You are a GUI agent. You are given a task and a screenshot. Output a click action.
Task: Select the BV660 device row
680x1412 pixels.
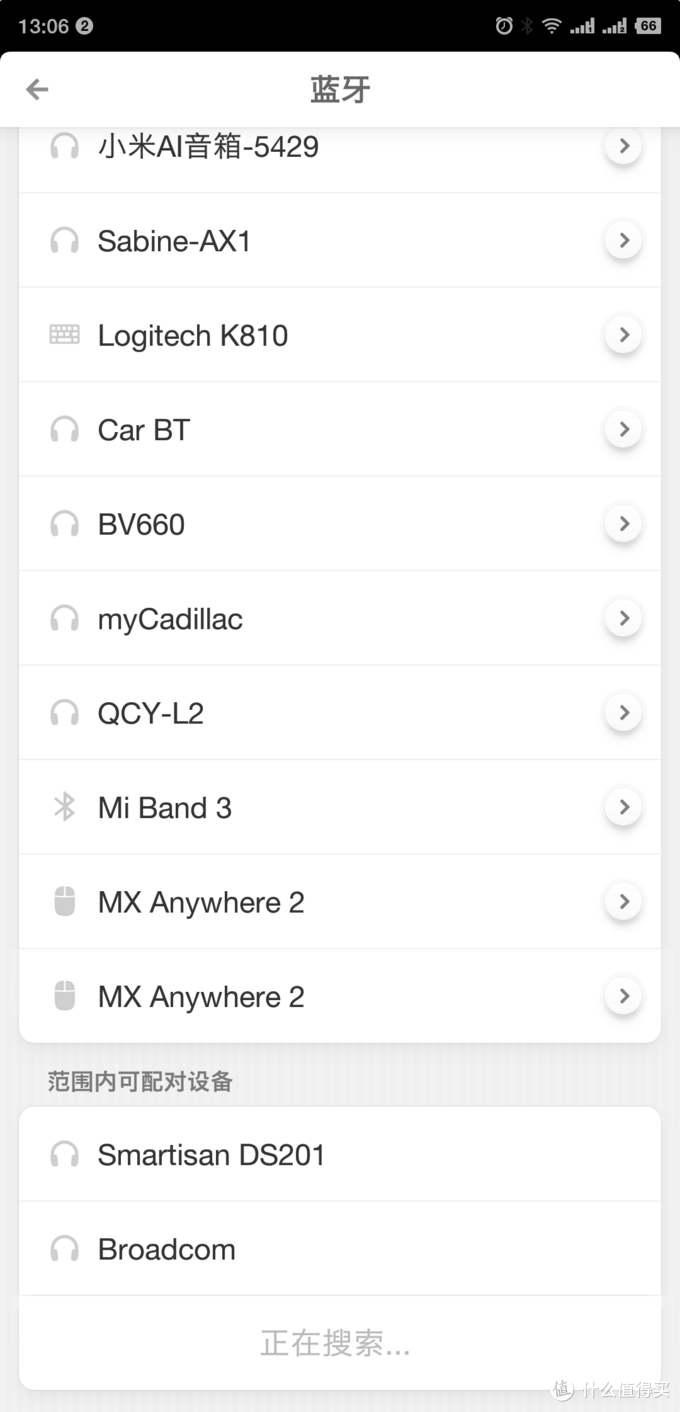coord(300,524)
